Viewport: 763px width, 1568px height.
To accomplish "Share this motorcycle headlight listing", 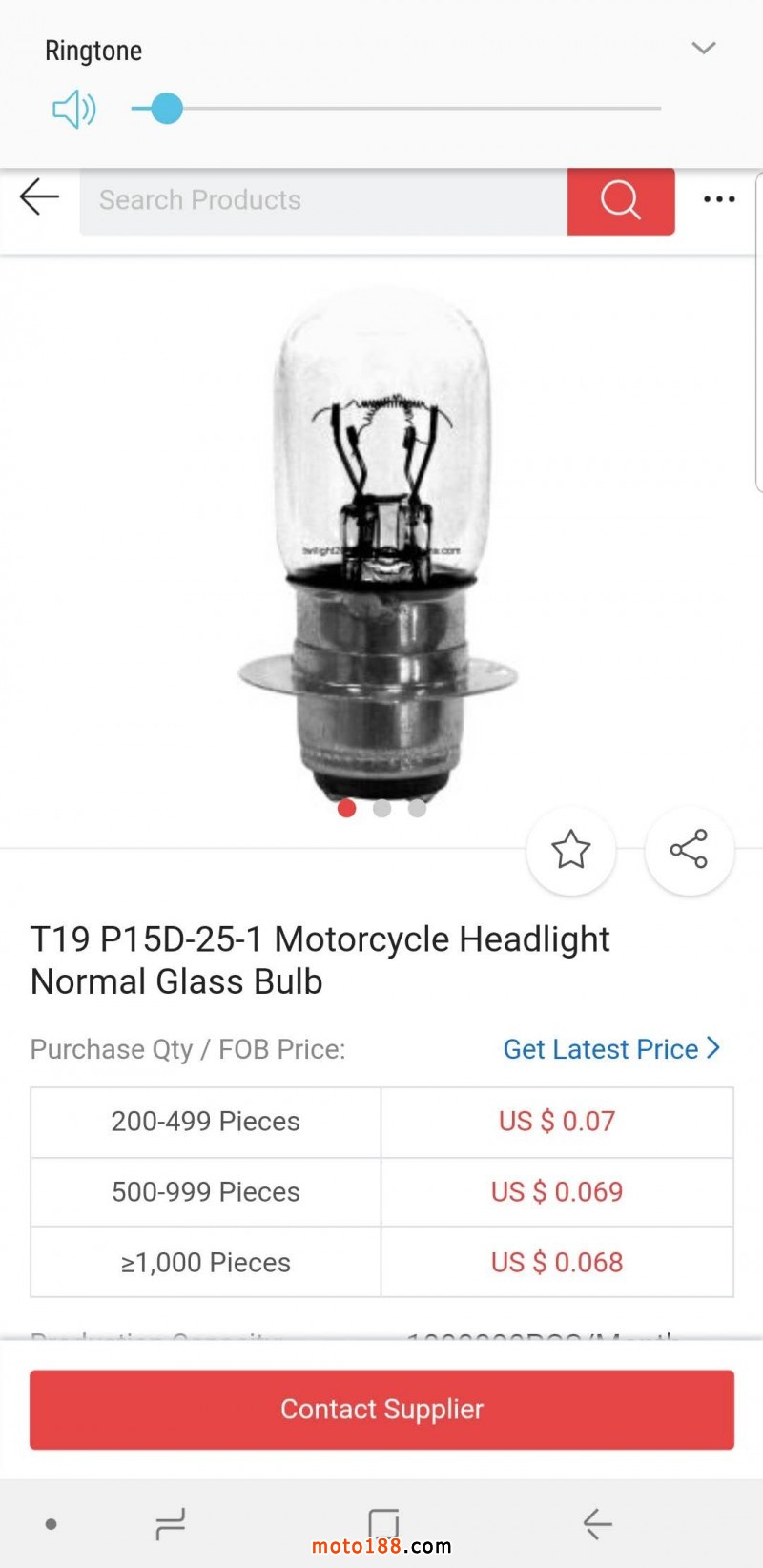I will (689, 849).
